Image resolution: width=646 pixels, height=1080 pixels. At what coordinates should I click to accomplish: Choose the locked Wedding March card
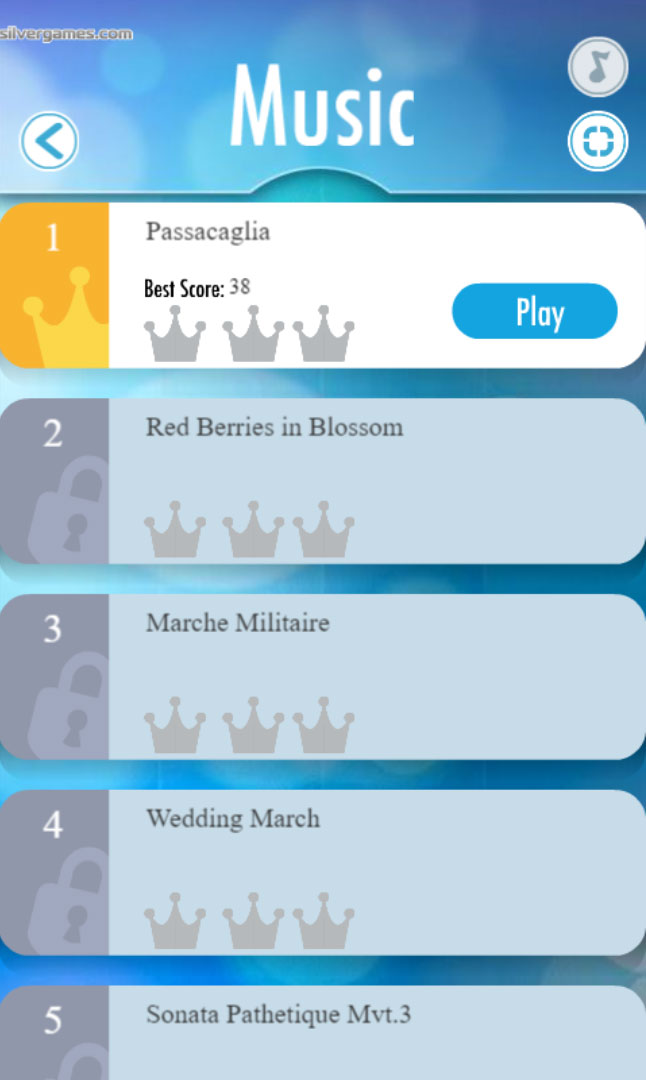(322, 872)
